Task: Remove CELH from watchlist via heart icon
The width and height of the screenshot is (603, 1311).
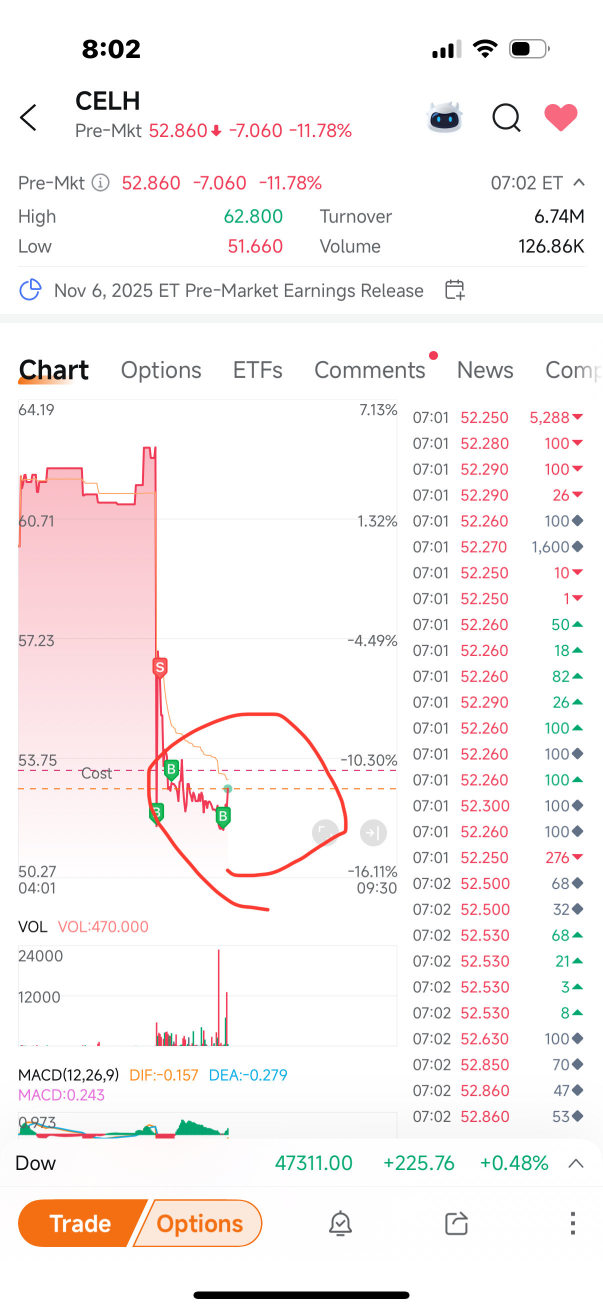Action: tap(560, 117)
